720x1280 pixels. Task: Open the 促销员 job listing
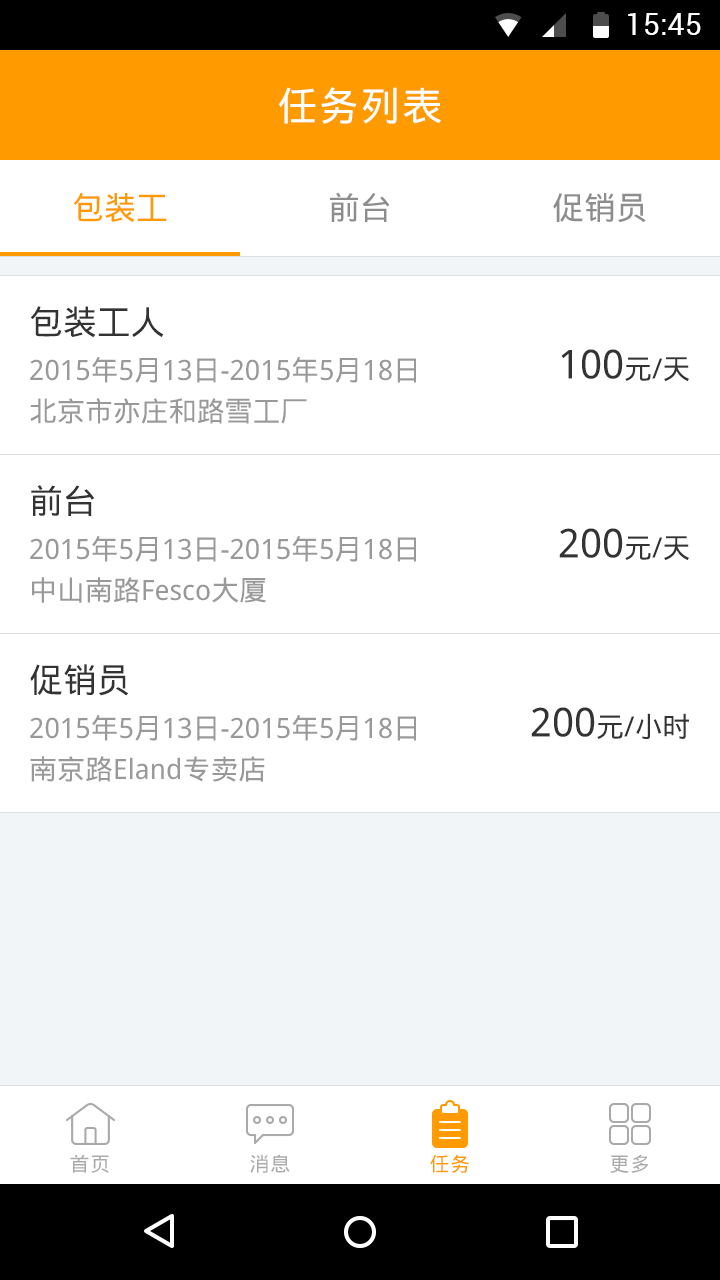click(x=360, y=723)
